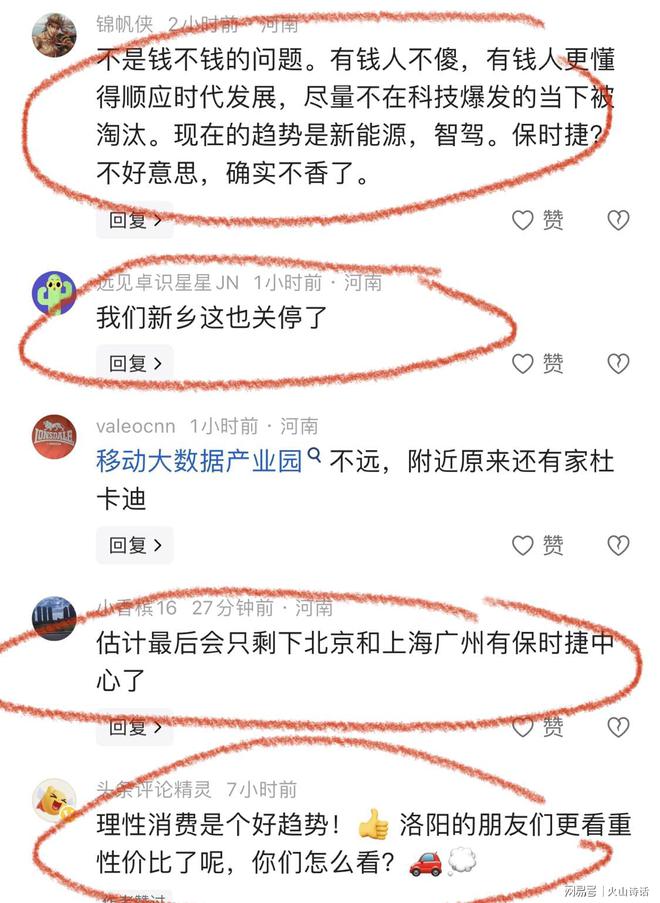
Task: Open 头条评论精灵's profile avatar
Action: tap(54, 800)
